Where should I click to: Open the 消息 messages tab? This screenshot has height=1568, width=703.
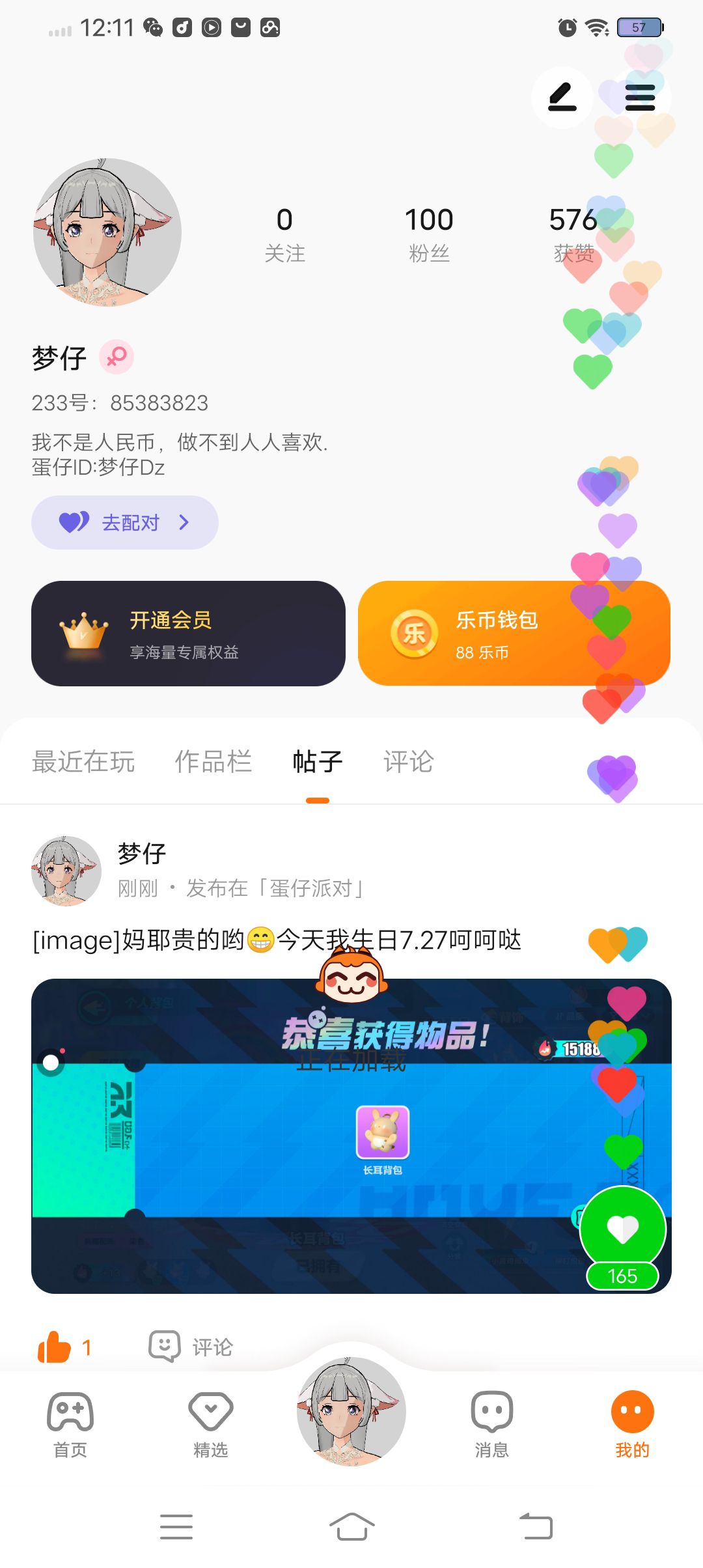pos(492,1425)
